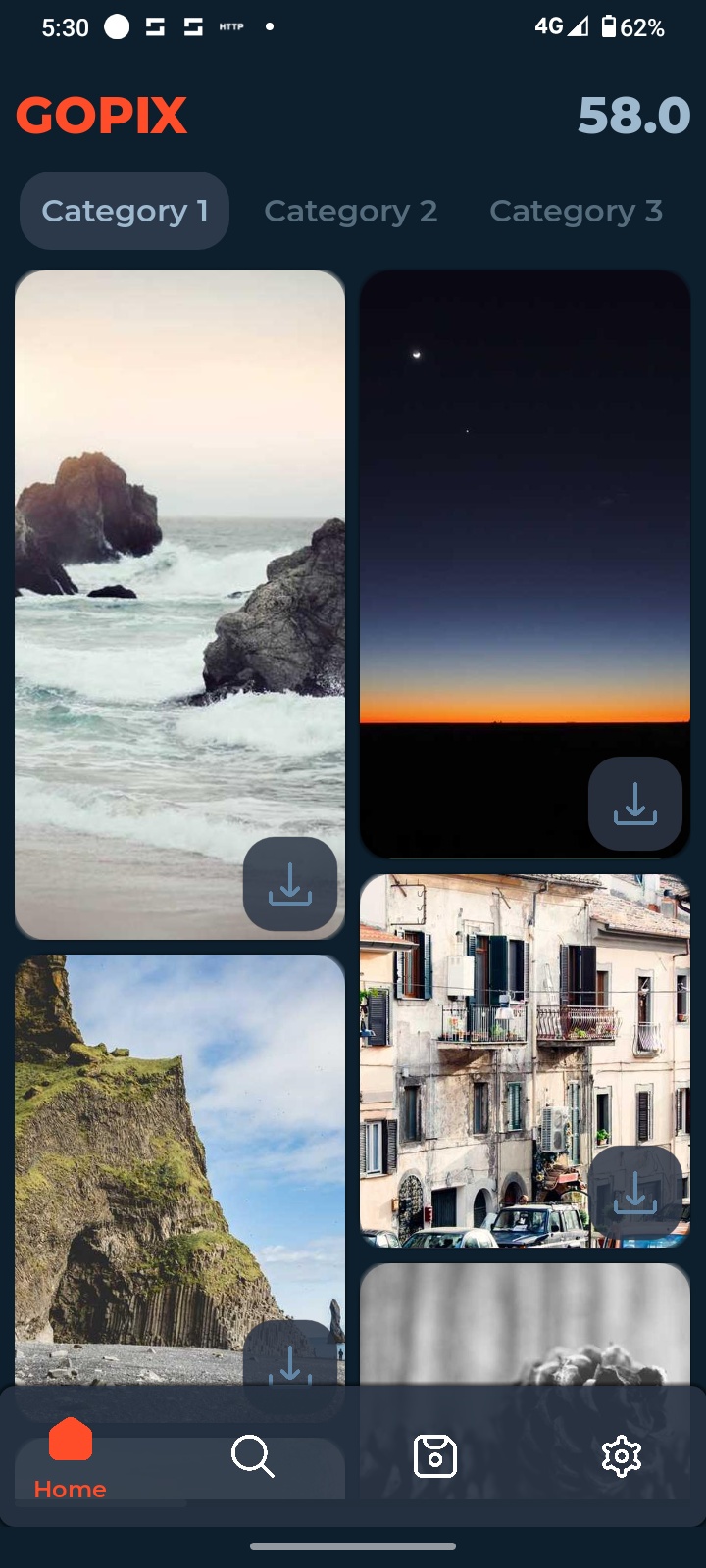This screenshot has height=1568, width=706.
Task: Select the Category 2 tab
Action: pos(350,211)
